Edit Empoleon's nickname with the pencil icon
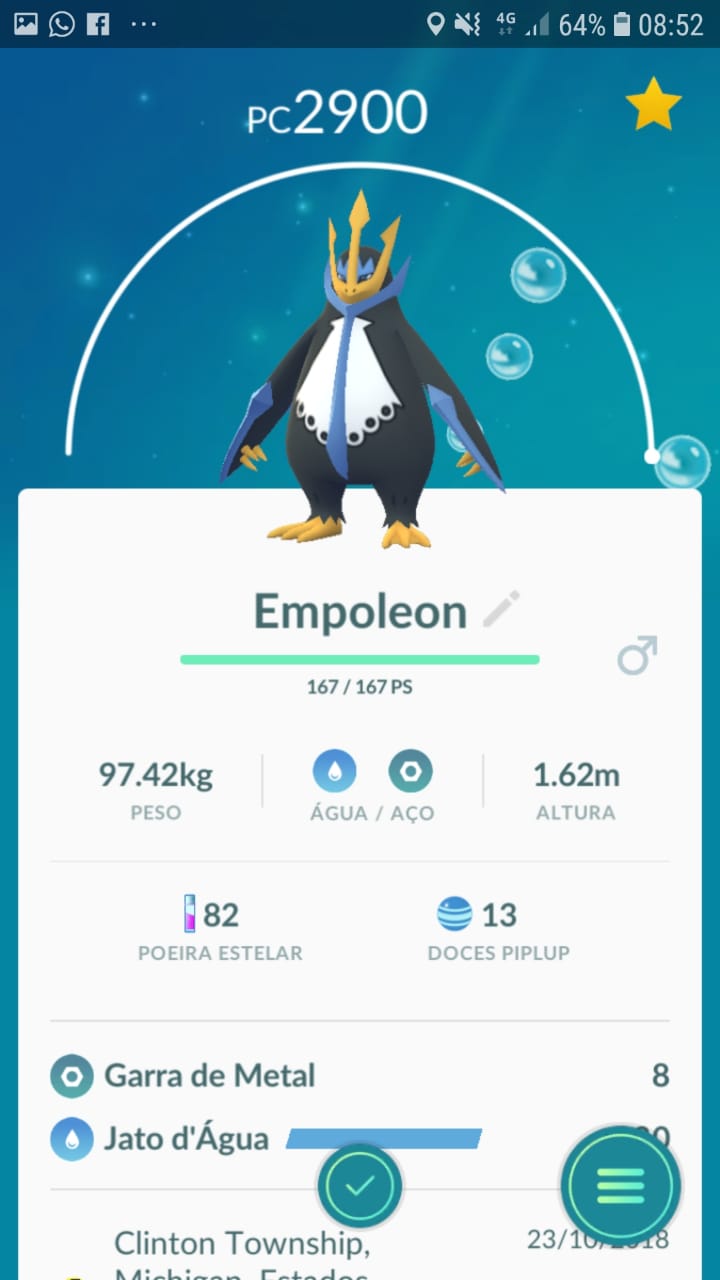 click(502, 609)
